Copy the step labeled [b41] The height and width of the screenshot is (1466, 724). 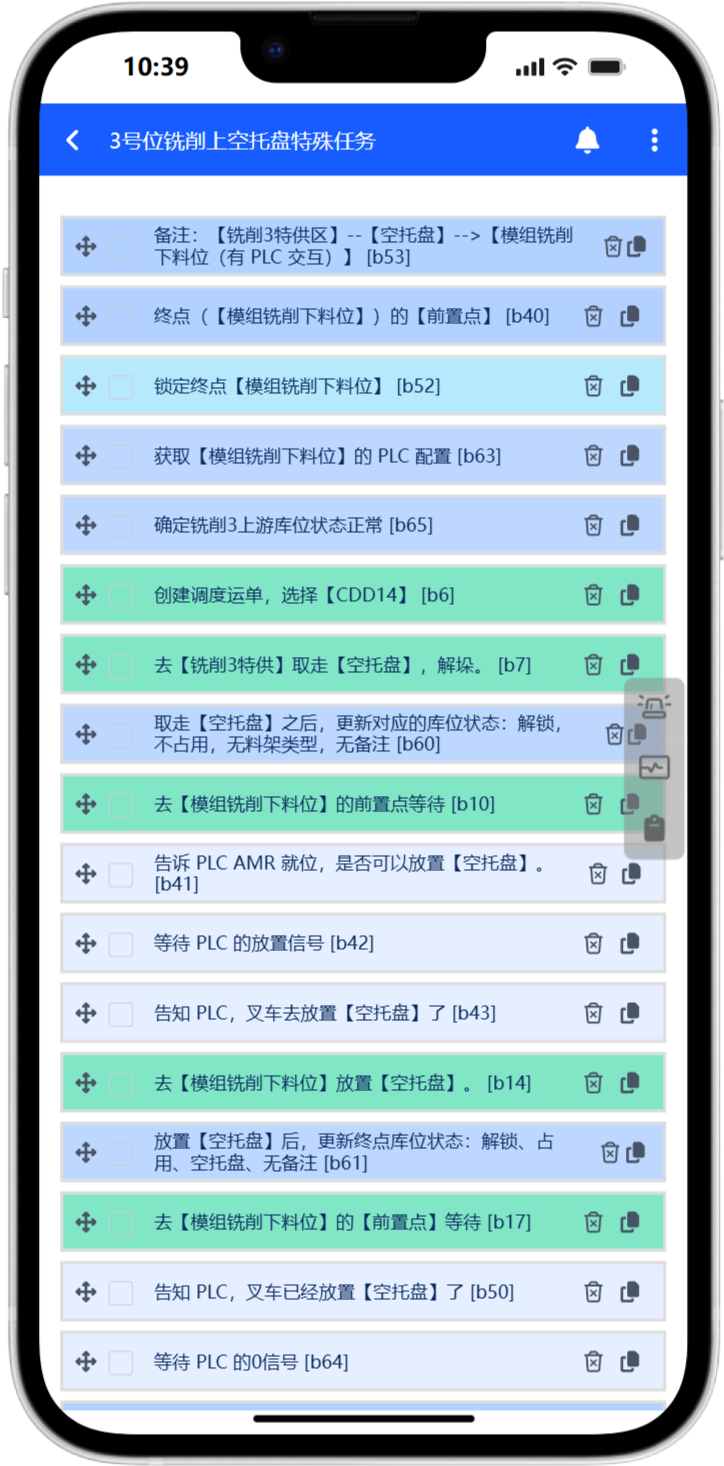tap(632, 874)
